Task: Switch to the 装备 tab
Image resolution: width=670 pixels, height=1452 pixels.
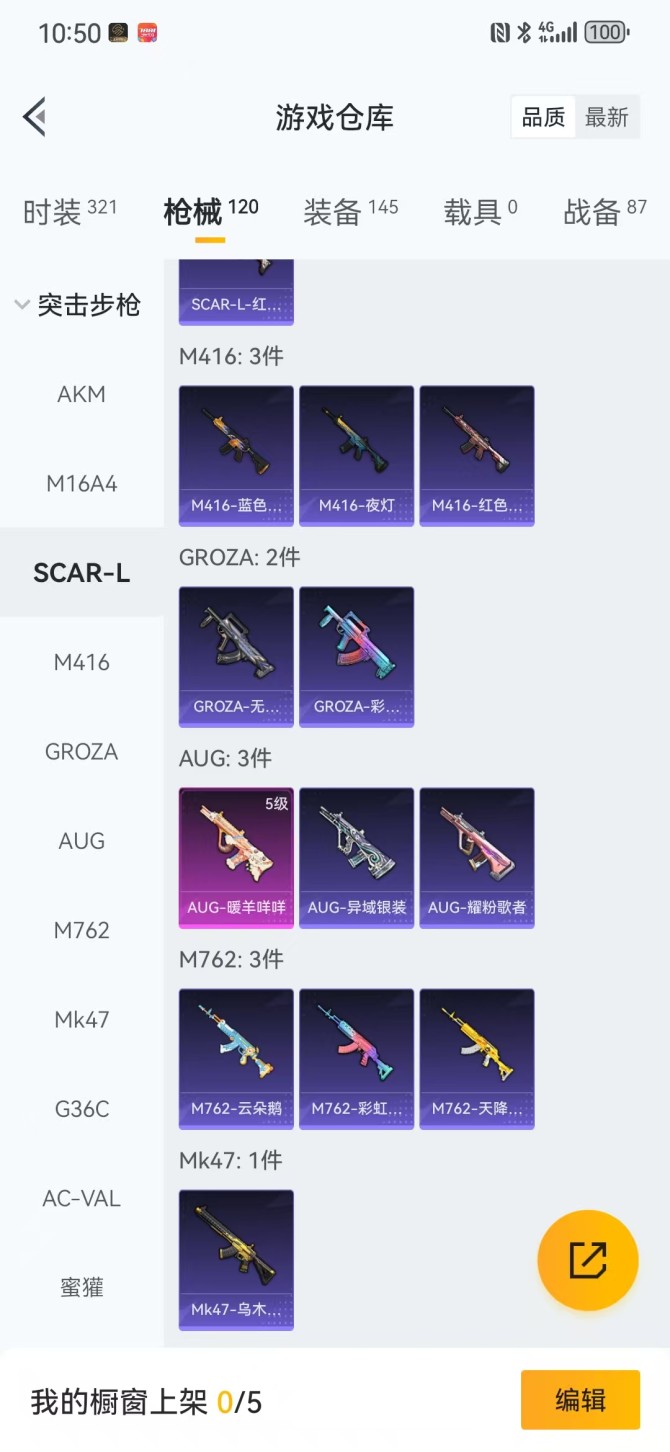Action: [350, 211]
